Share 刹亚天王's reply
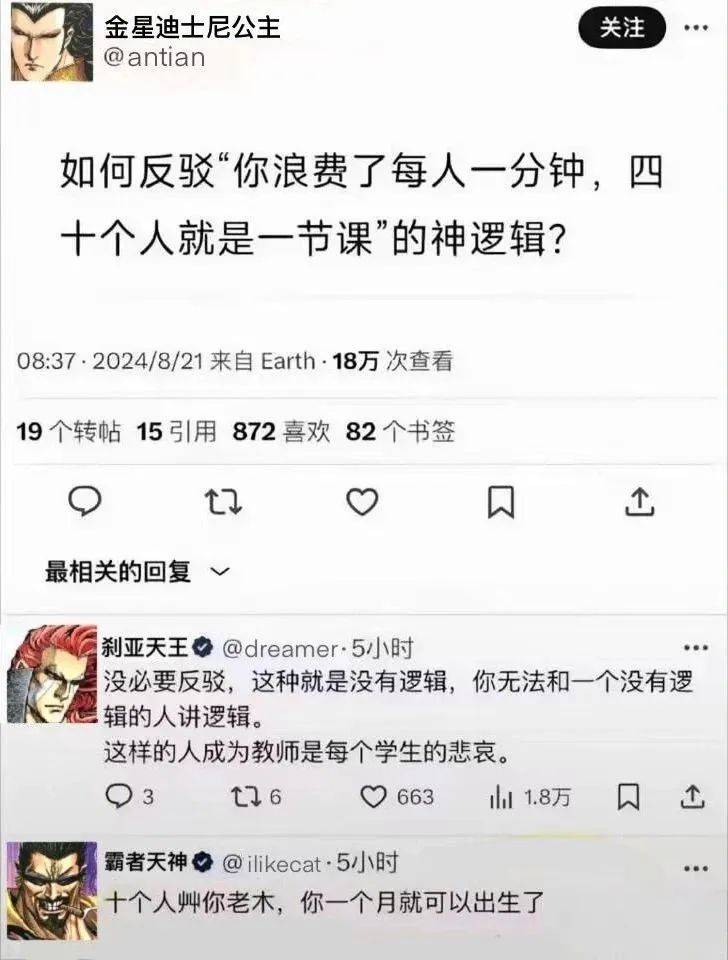Viewport: 728px width, 960px height. pyautogui.click(x=692, y=796)
